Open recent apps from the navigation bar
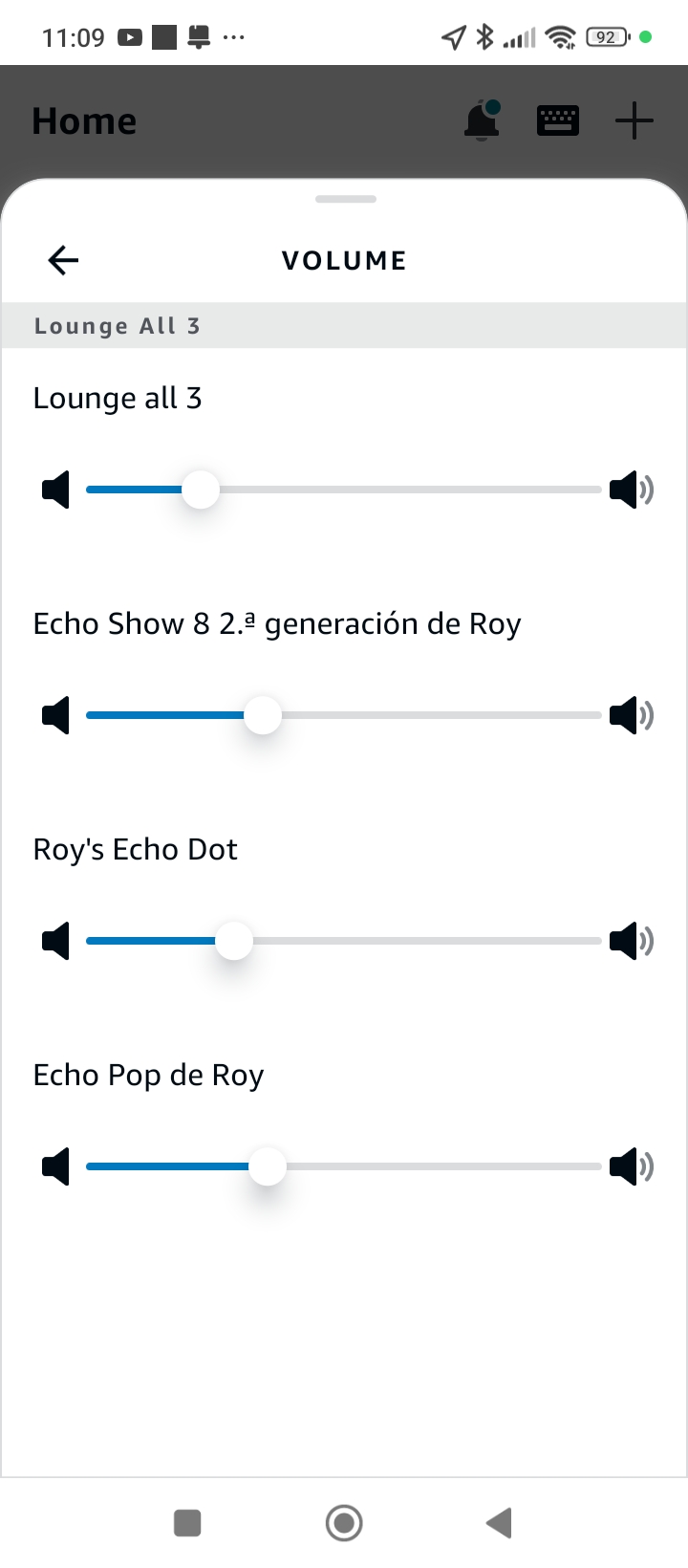This screenshot has height=1568, width=688. (187, 1523)
